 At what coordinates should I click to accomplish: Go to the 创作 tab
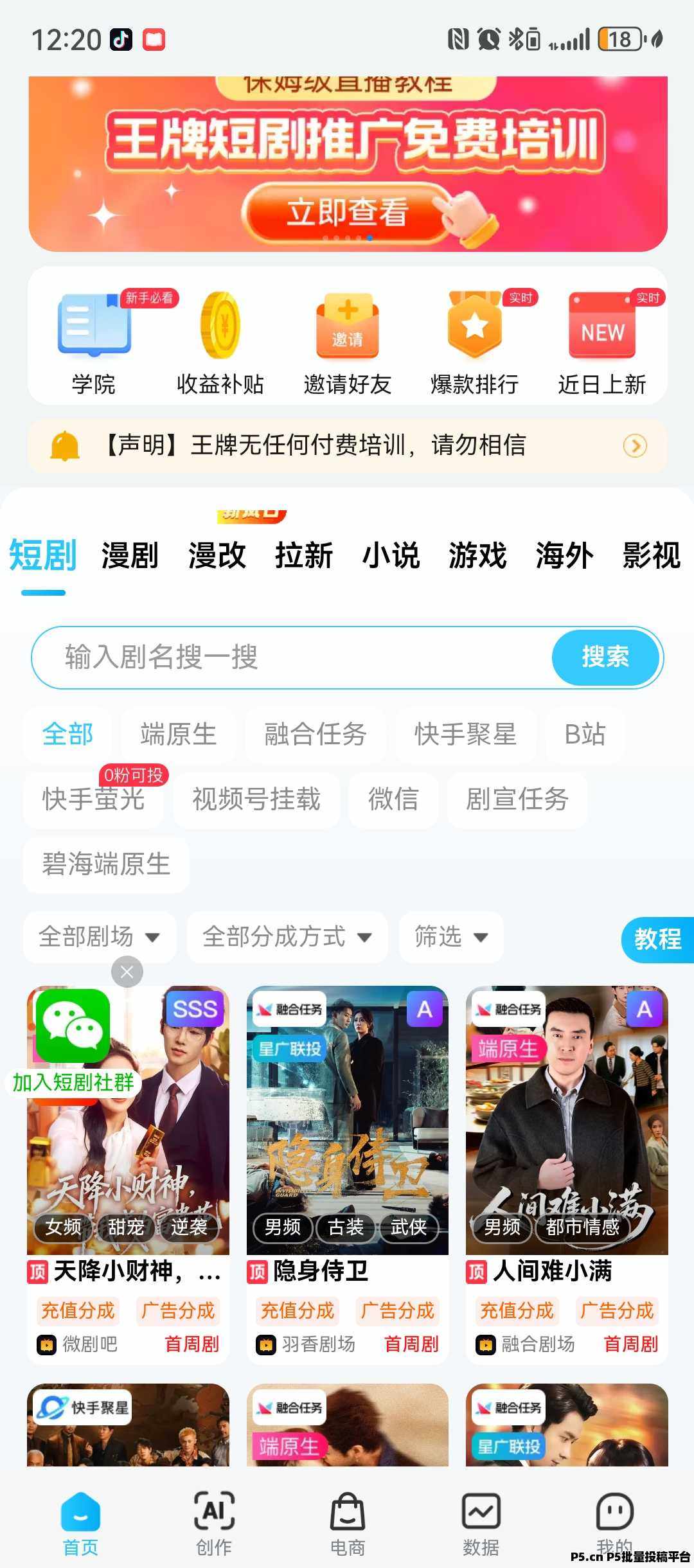[214, 1523]
